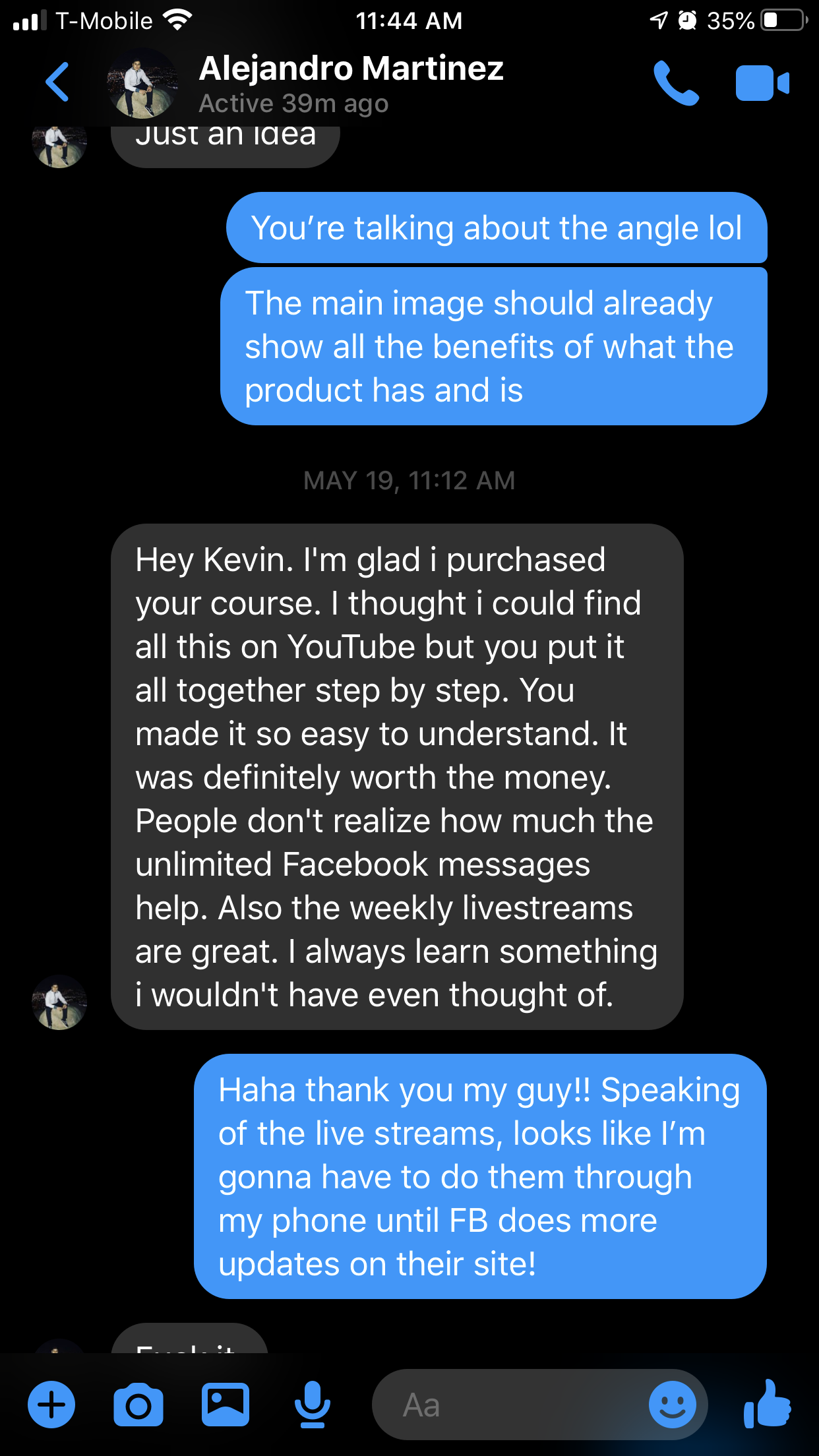This screenshot has height=1456, width=819.
Task: Record a voice message
Action: pos(312,1405)
